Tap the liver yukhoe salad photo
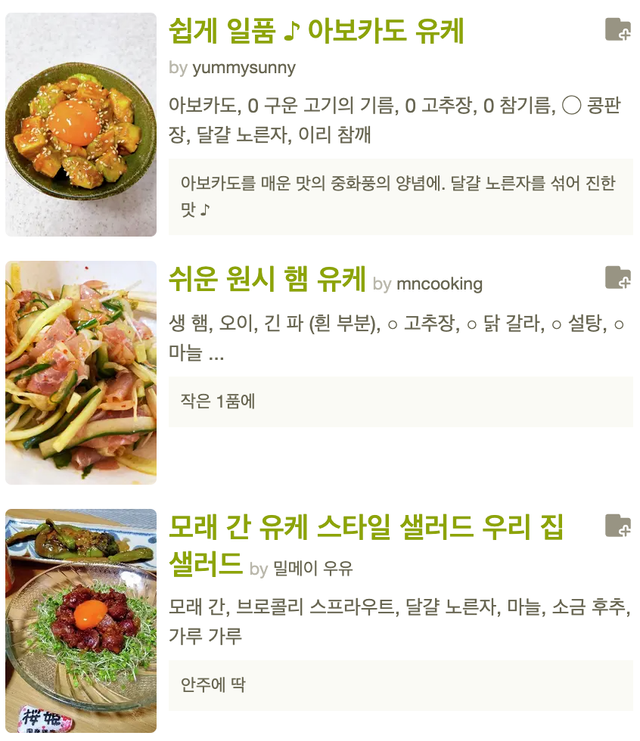The height and width of the screenshot is (741, 640). tap(81, 621)
